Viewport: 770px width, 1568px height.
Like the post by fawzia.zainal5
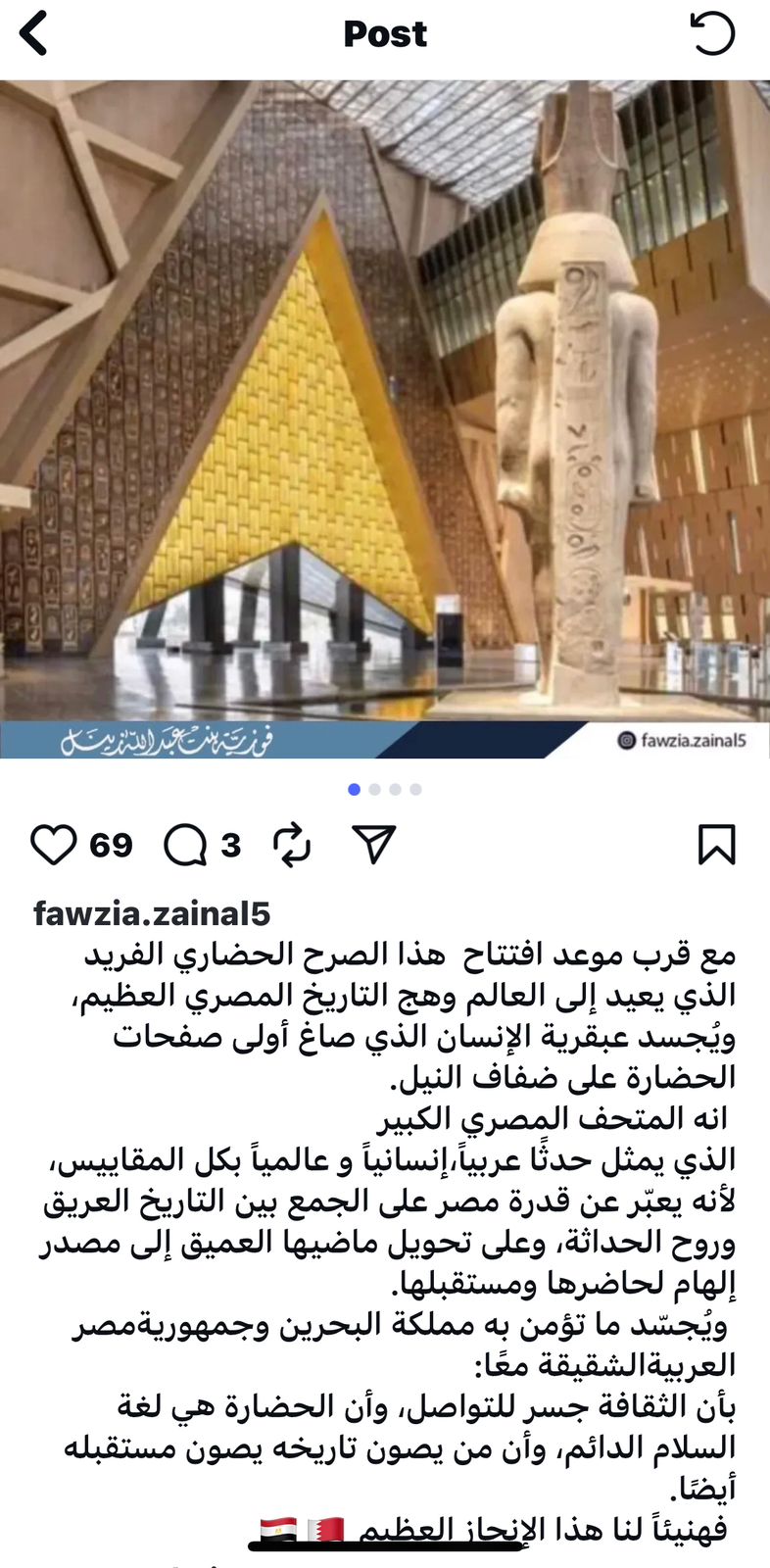pyautogui.click(x=54, y=845)
